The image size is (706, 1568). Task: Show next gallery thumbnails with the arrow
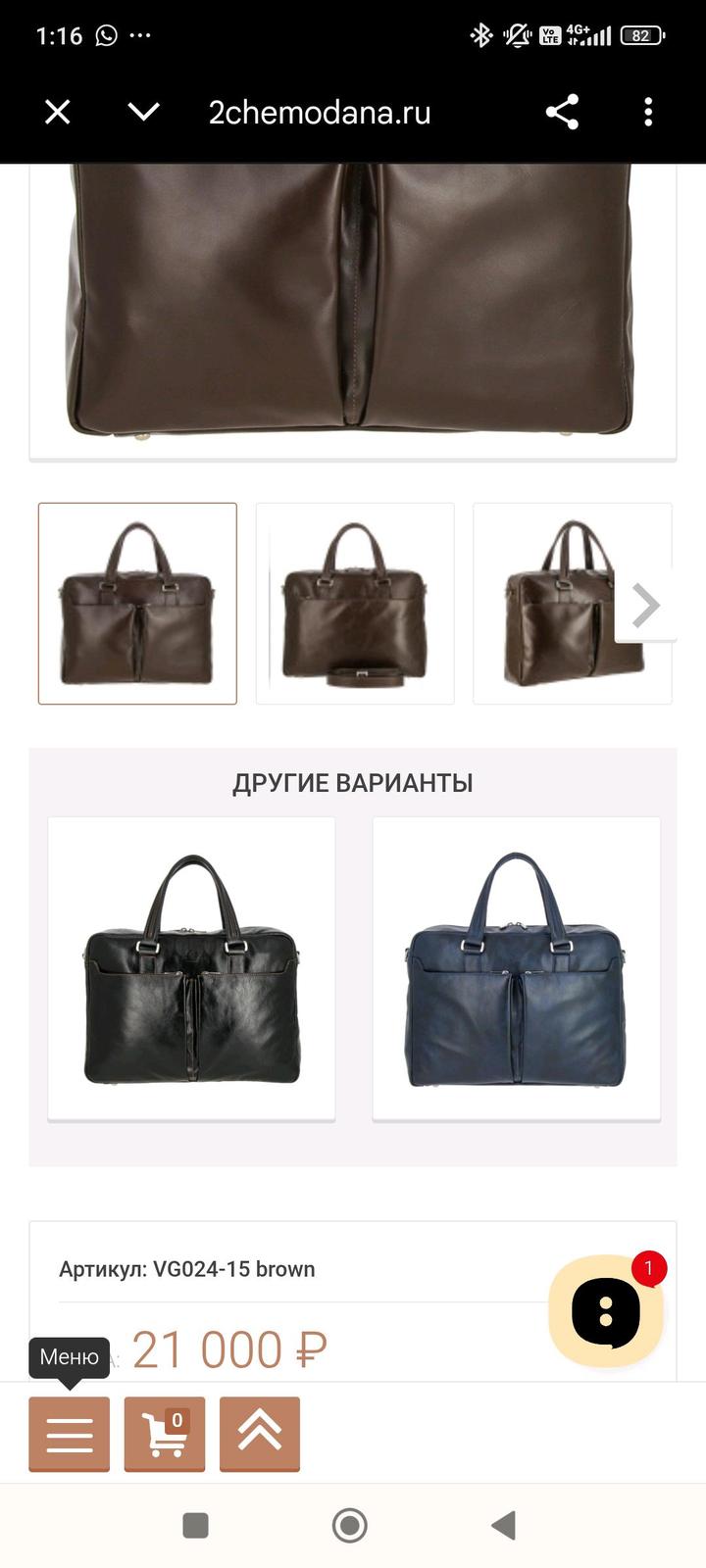pos(645,606)
